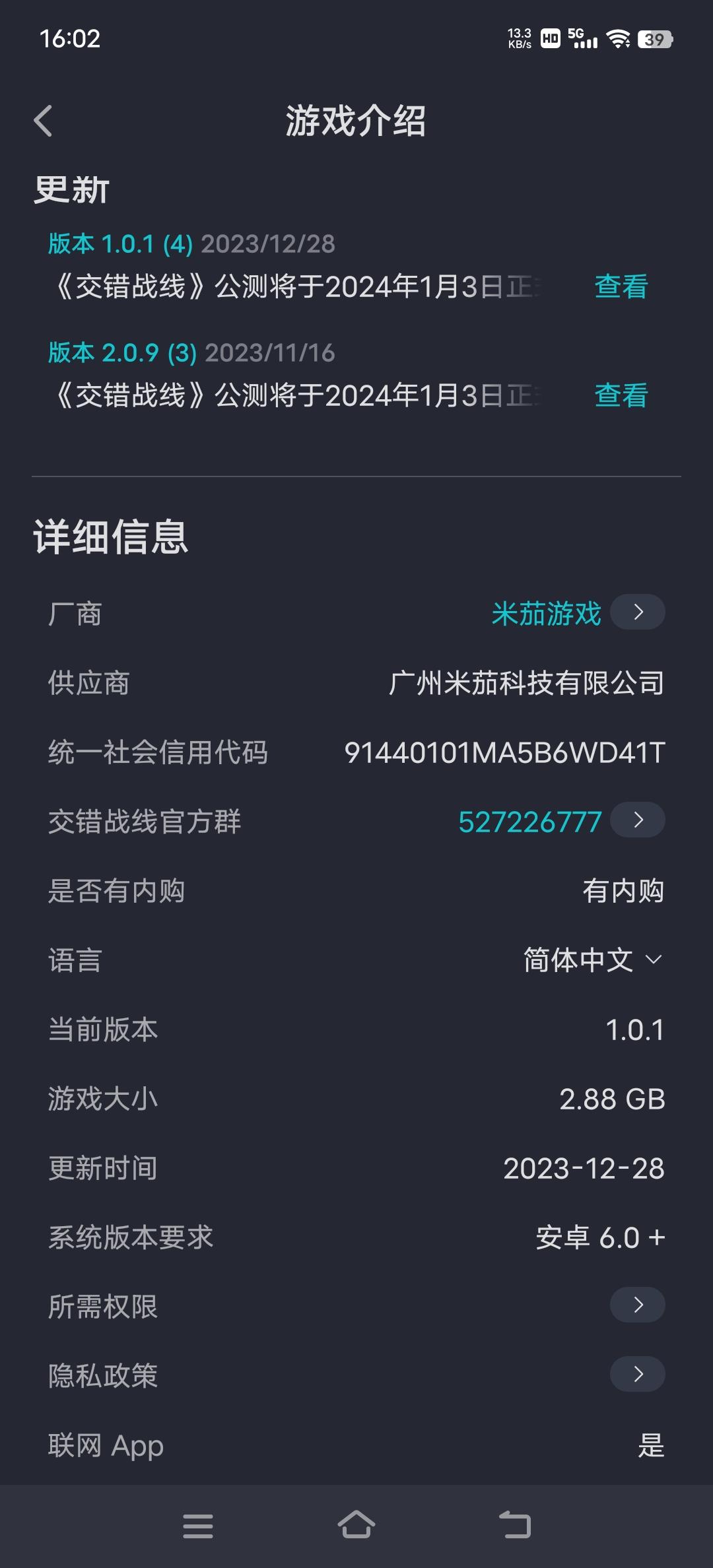Tap the system home button
The image size is (713, 1568).
[356, 1525]
